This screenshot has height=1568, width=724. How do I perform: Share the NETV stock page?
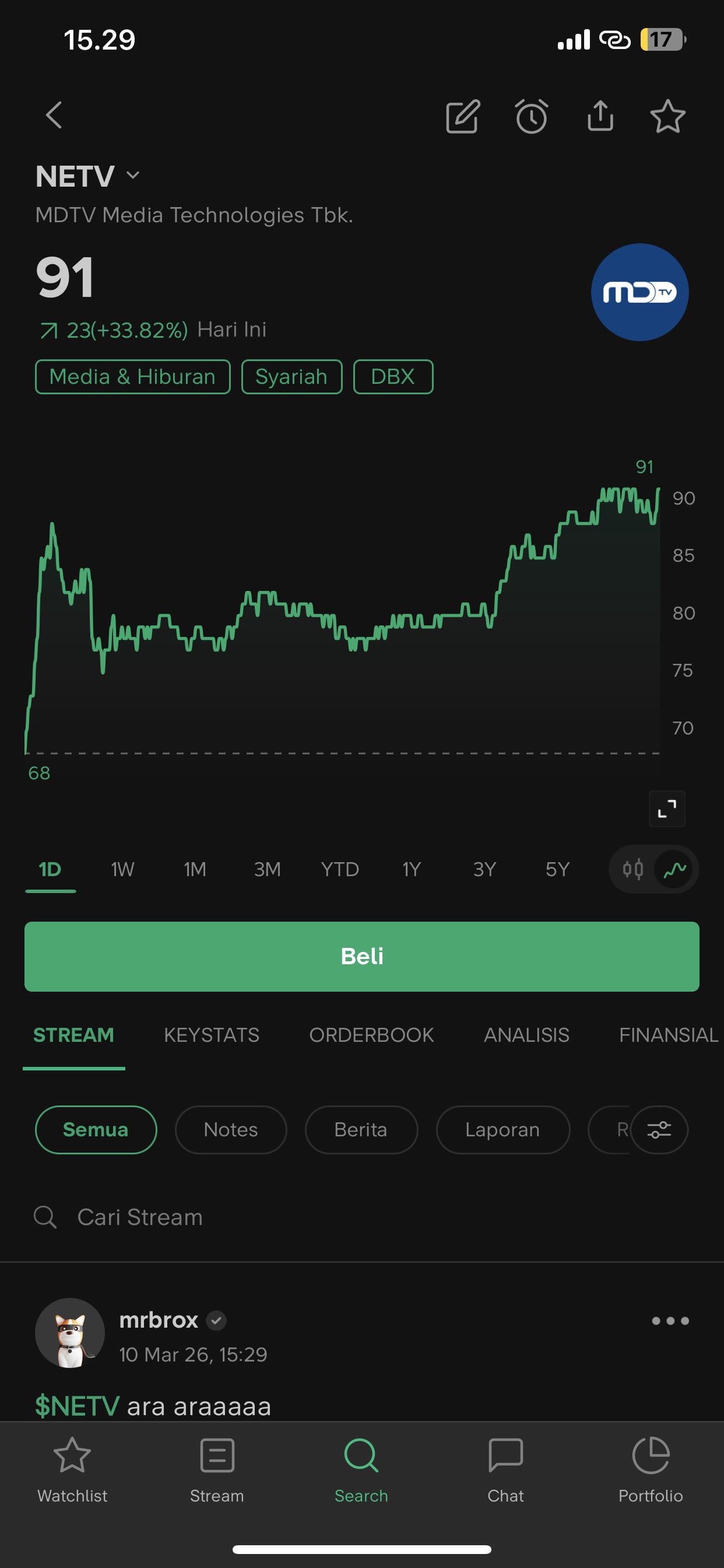600,116
